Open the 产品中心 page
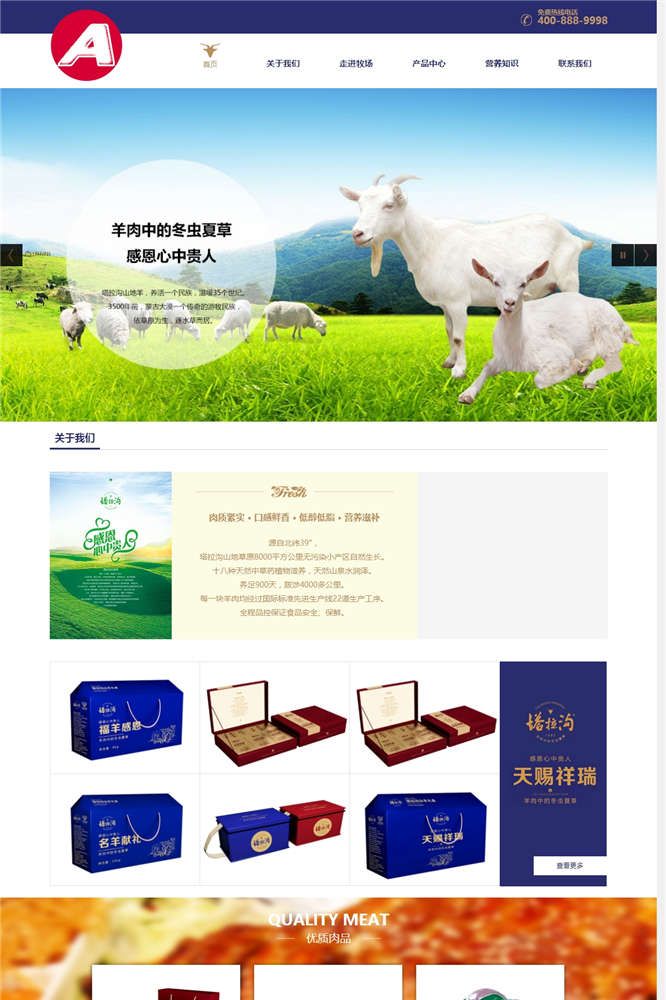The width and height of the screenshot is (666, 1000). 428,63
